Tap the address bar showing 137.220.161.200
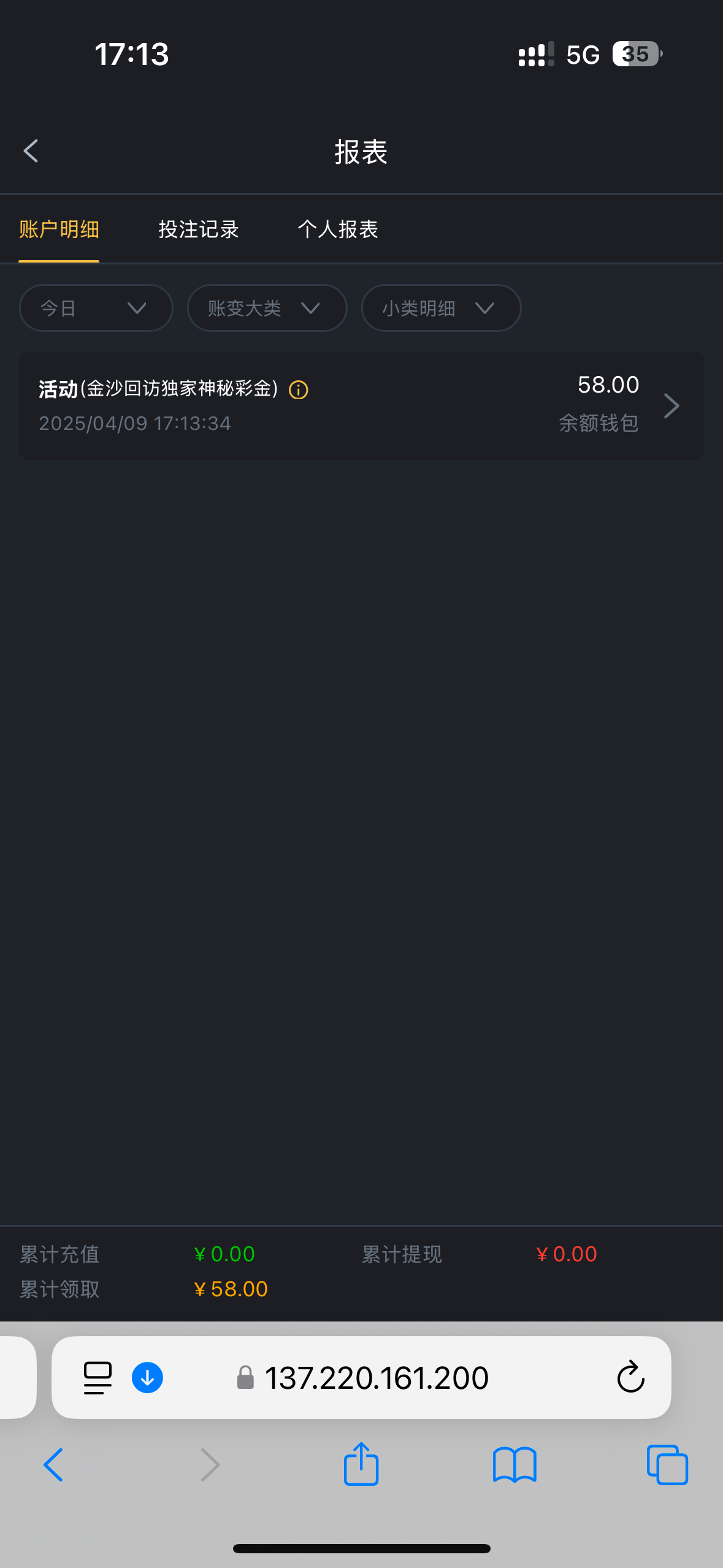Viewport: 723px width, 1568px height. (x=362, y=1377)
